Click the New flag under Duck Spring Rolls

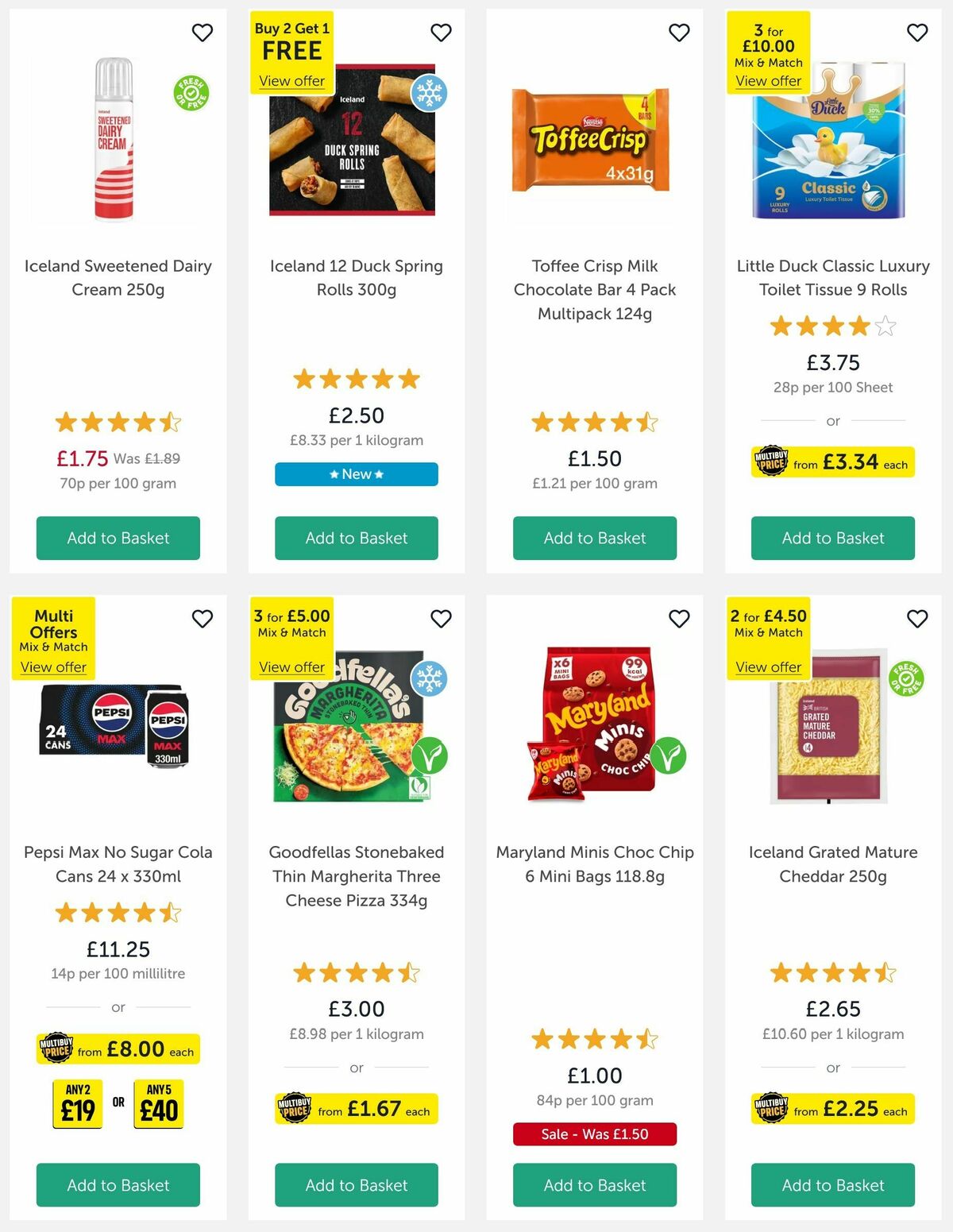point(356,473)
